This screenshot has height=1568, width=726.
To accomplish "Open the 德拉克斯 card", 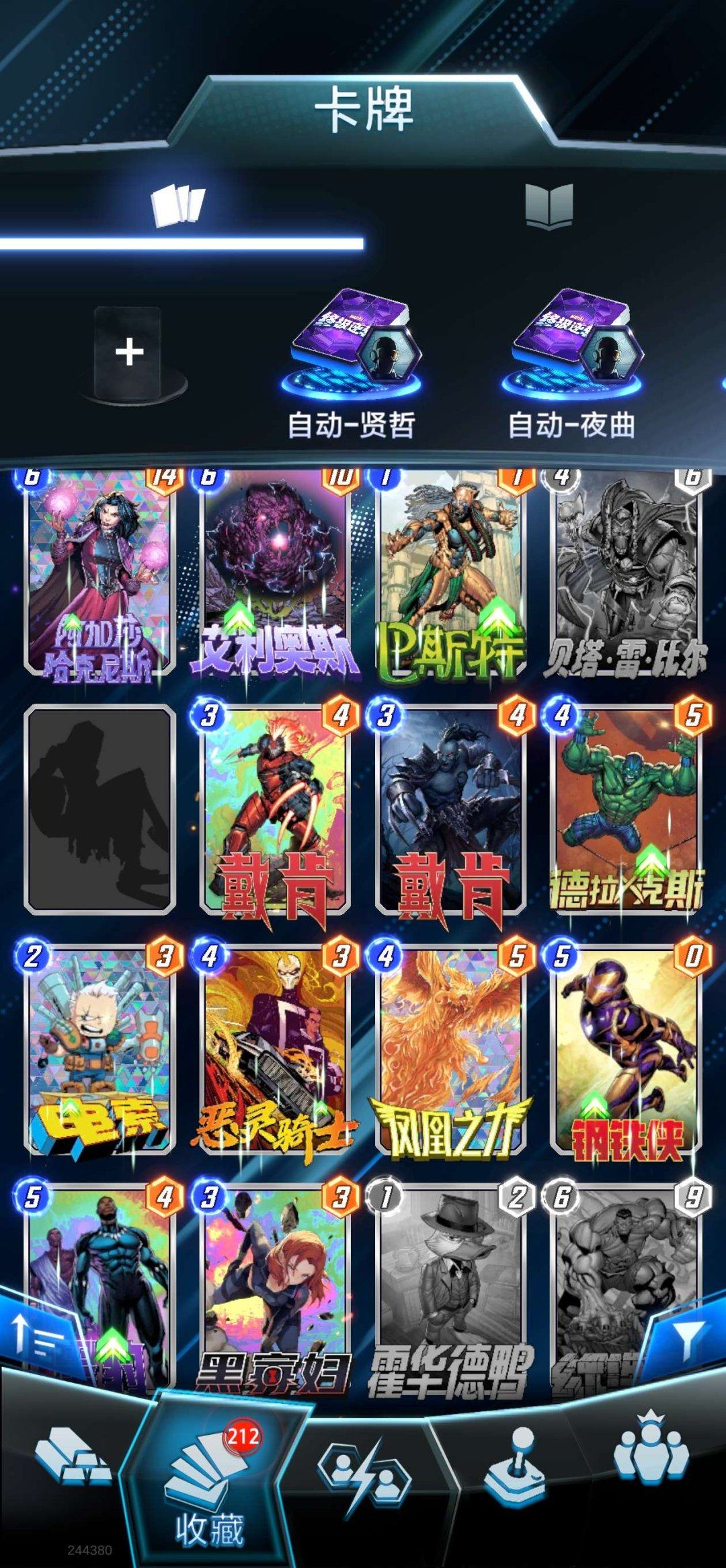I will click(x=627, y=807).
